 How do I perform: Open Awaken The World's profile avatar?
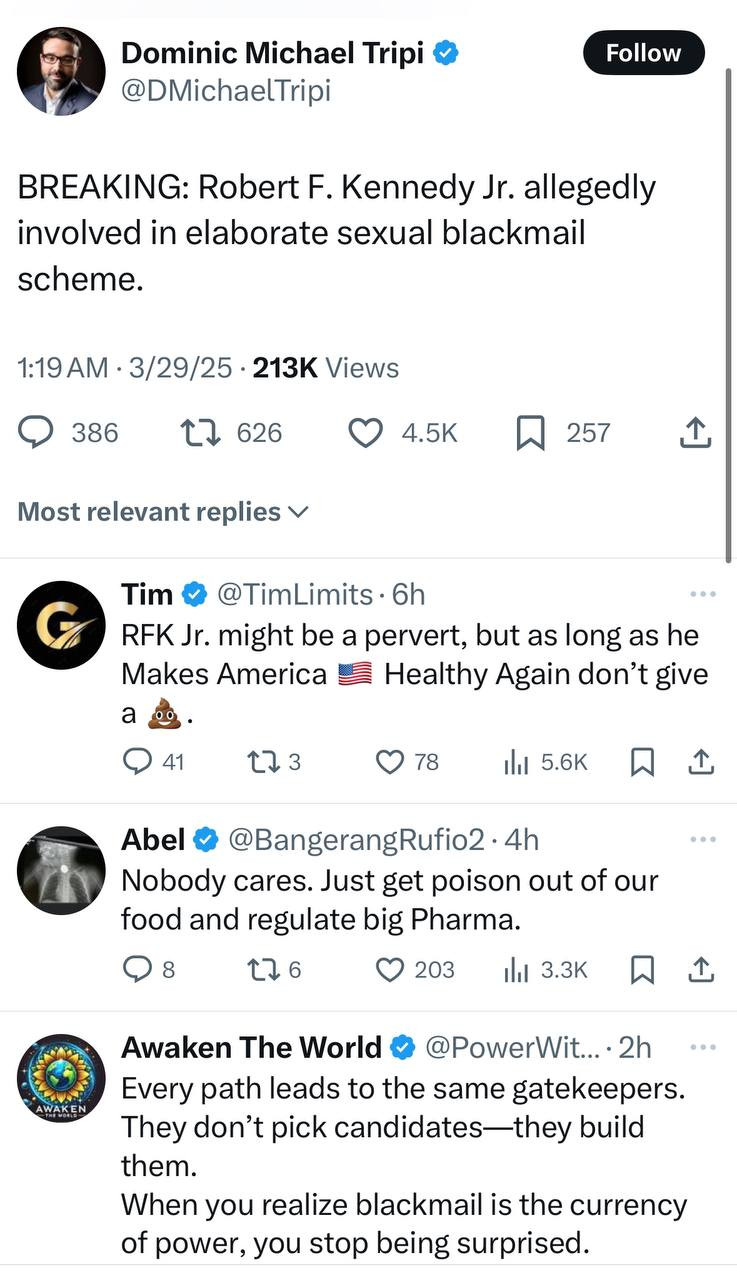61,1078
